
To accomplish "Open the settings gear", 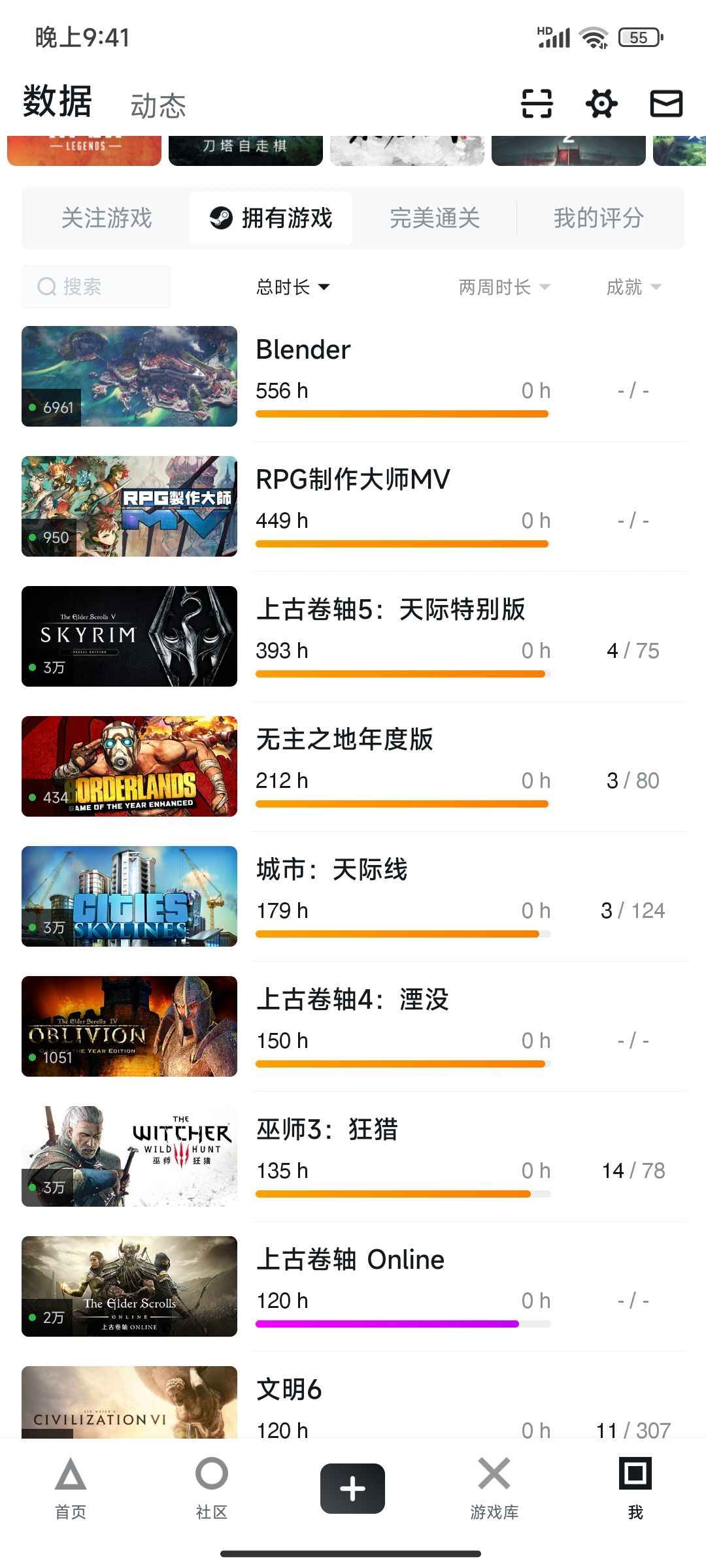I will coord(601,104).
